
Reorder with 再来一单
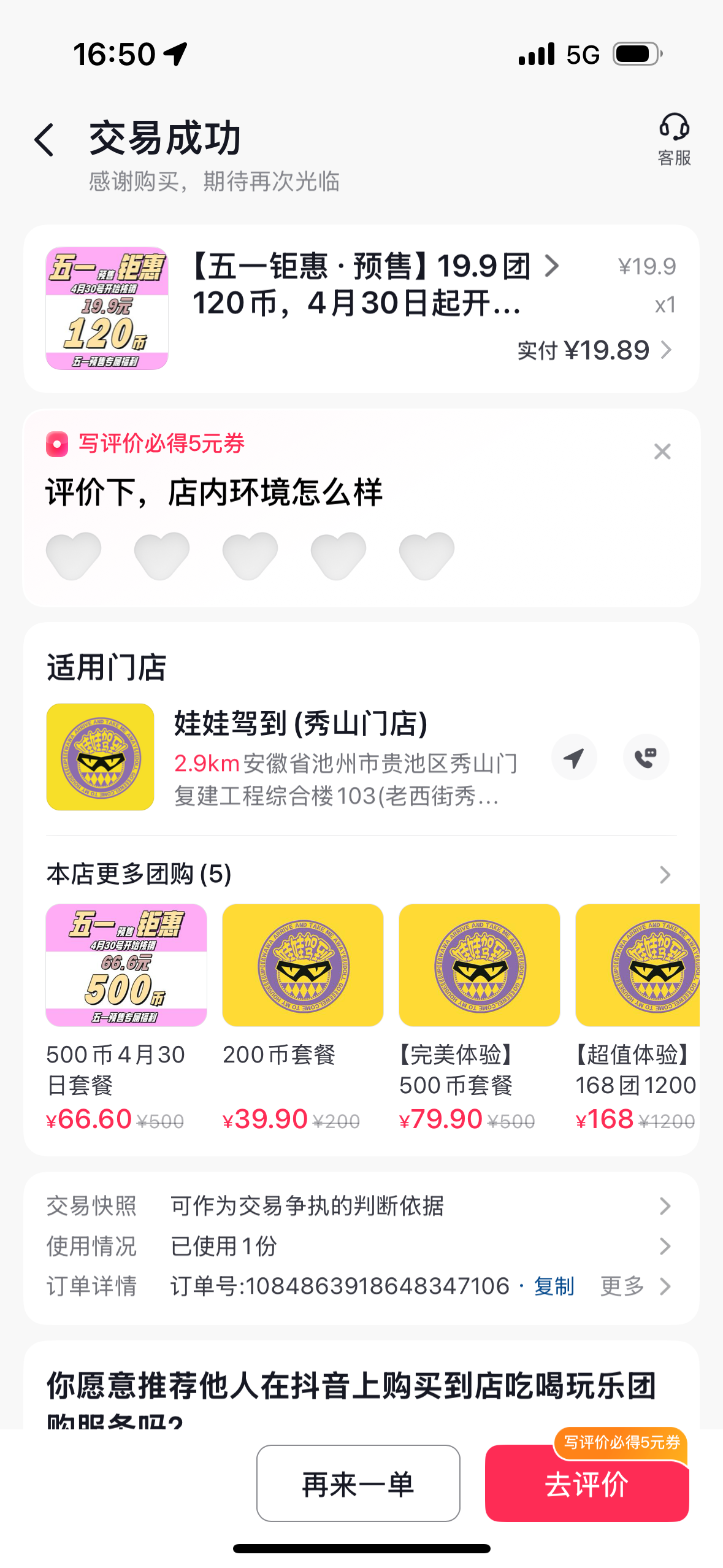358,1483
